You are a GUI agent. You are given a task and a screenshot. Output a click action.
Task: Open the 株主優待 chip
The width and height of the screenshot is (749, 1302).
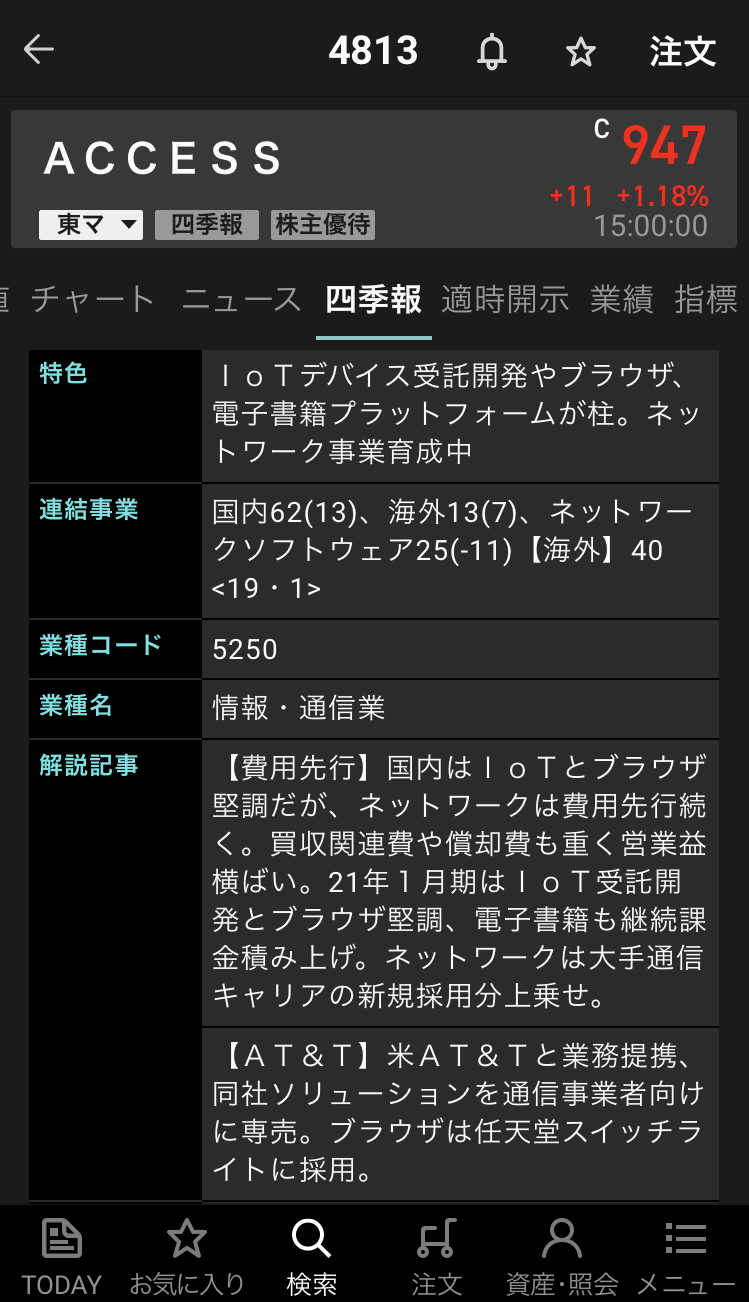323,224
